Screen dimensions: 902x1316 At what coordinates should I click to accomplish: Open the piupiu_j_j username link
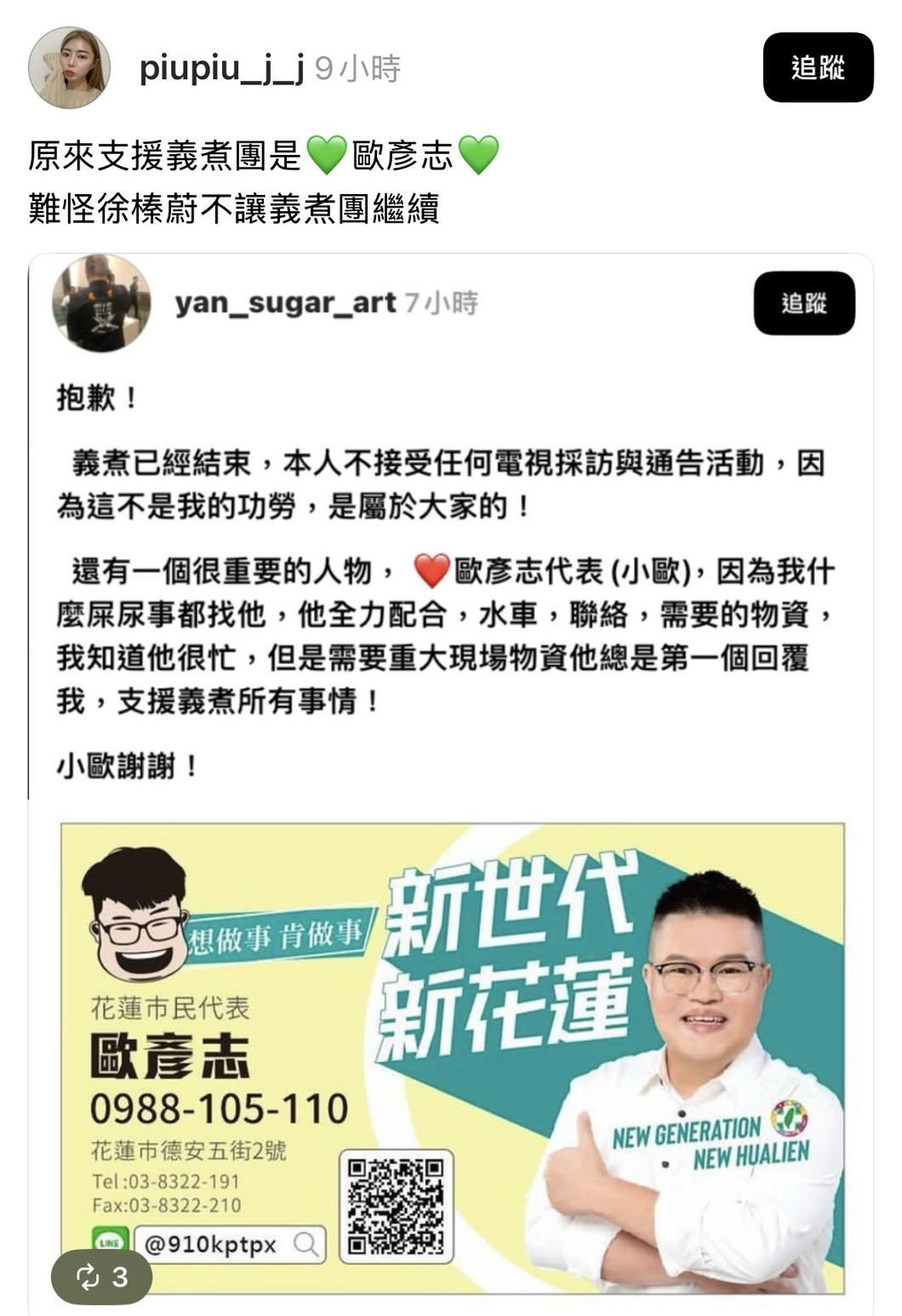(x=221, y=68)
